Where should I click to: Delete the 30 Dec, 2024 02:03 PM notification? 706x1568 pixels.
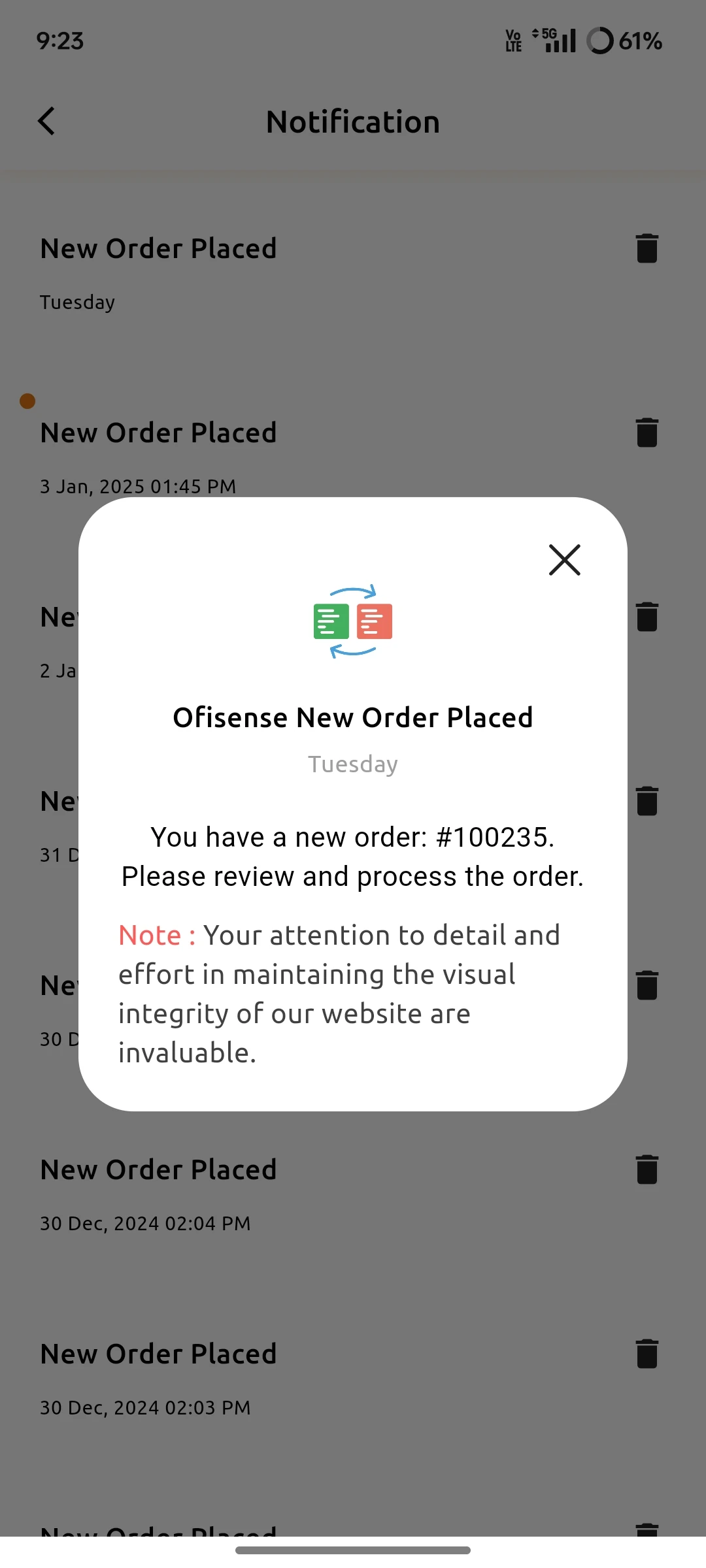coord(647,1354)
